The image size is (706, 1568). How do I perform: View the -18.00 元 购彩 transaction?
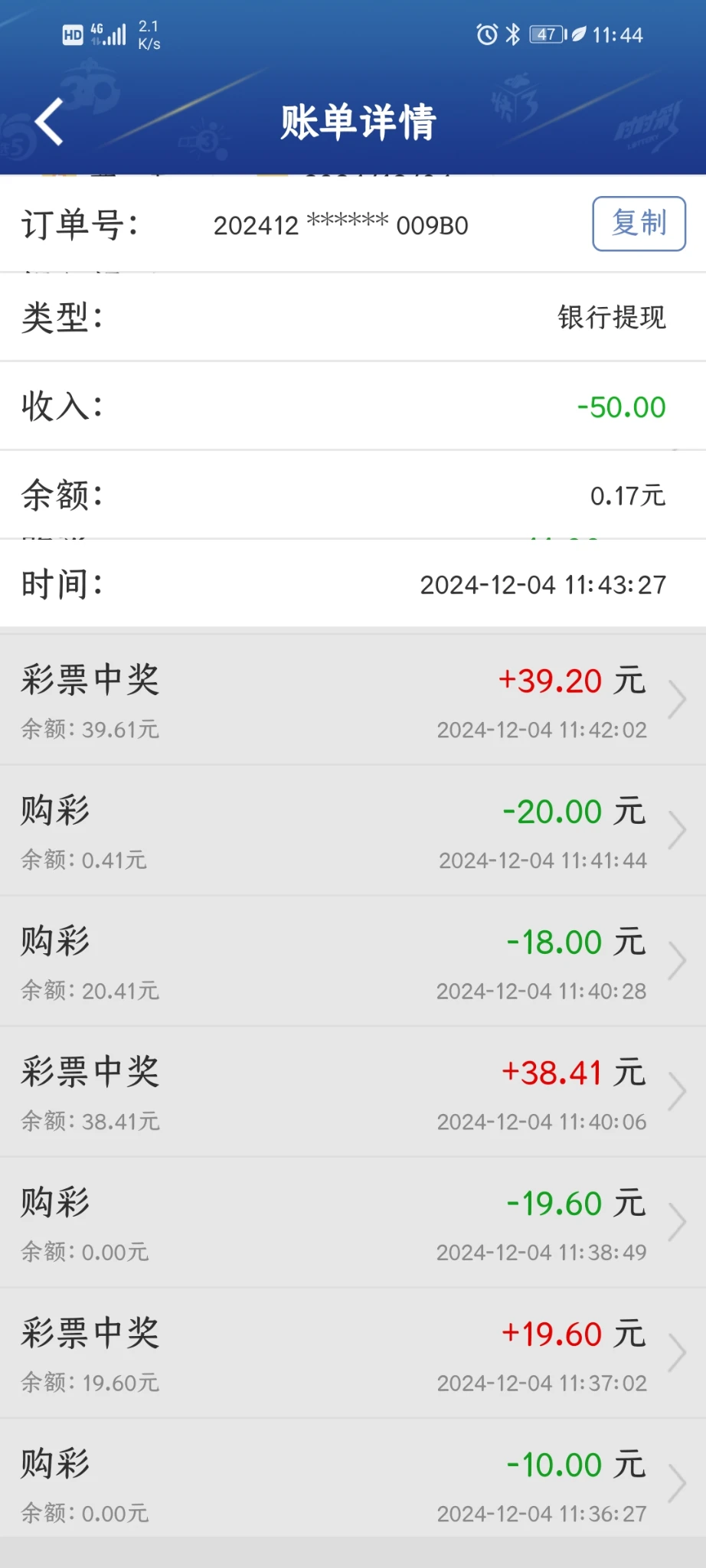(352, 962)
